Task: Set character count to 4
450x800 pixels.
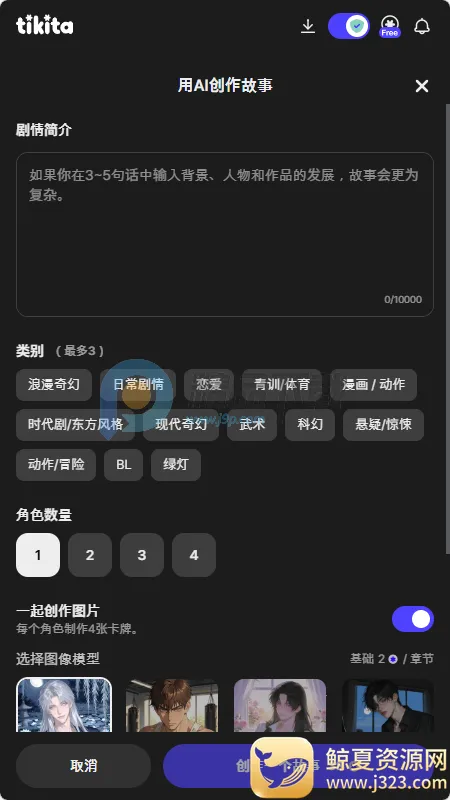Action: [194, 555]
